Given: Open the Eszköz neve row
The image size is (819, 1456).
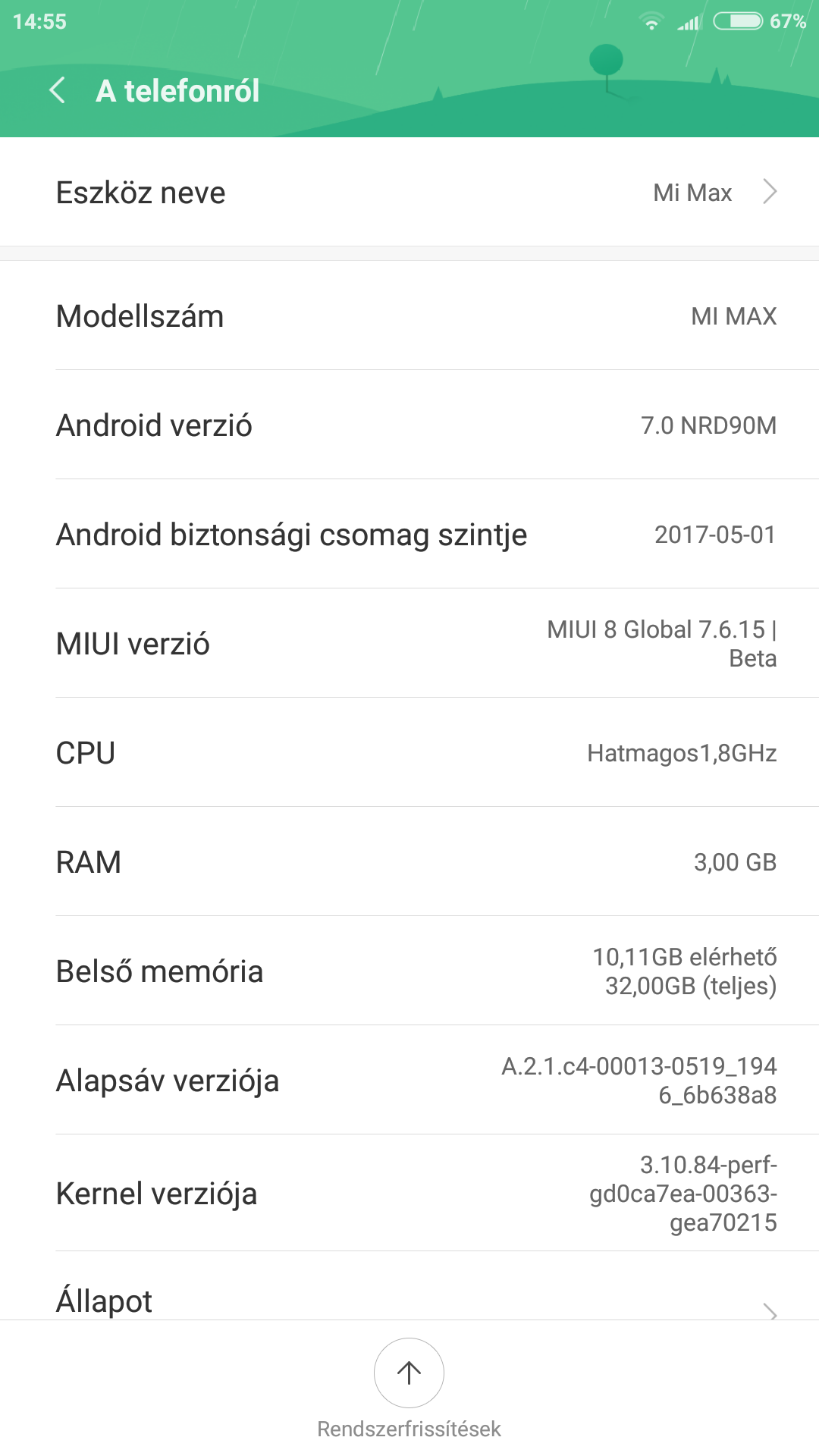Looking at the screenshot, I should [409, 192].
